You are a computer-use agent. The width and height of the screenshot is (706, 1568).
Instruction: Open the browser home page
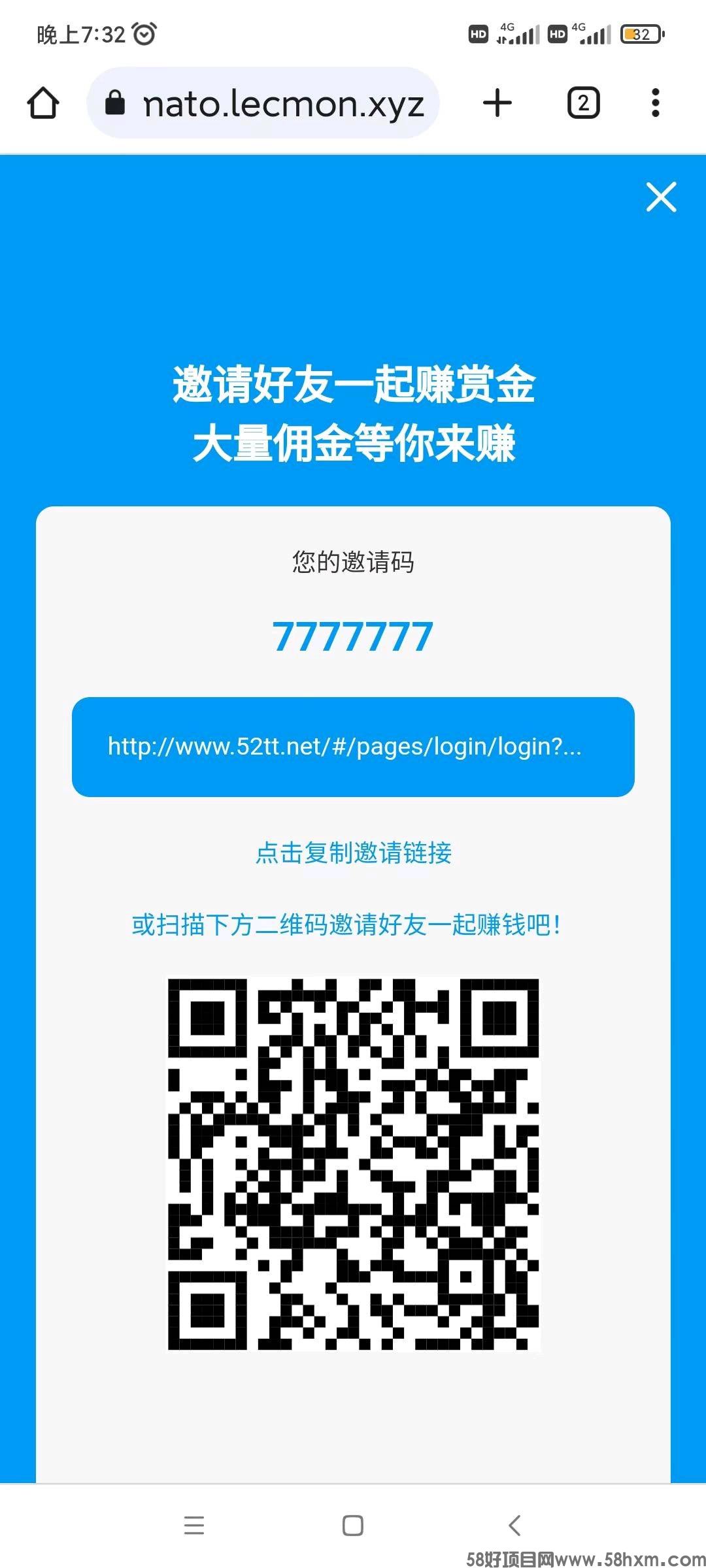pyautogui.click(x=43, y=103)
